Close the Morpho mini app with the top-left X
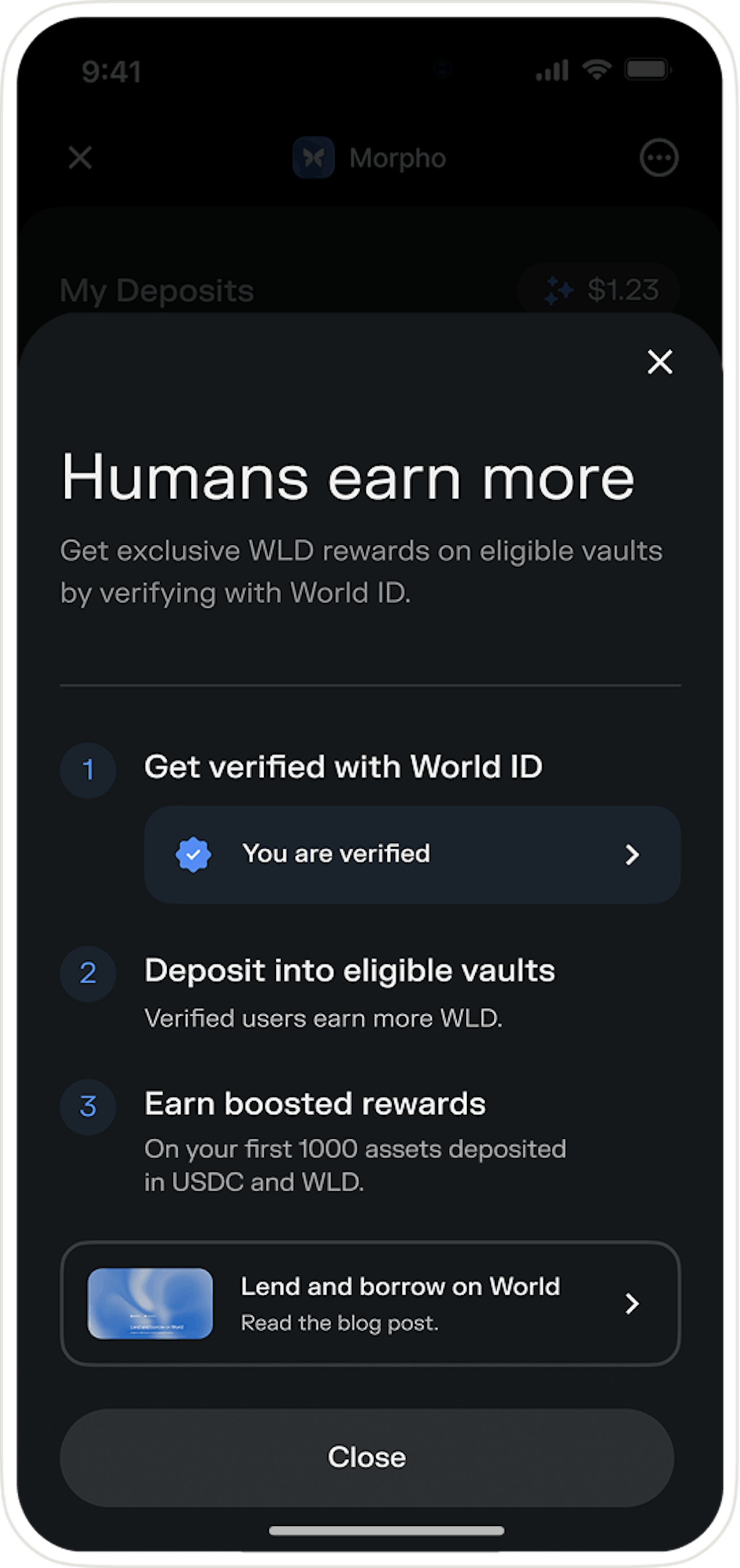The width and height of the screenshot is (740, 1568). (x=80, y=158)
